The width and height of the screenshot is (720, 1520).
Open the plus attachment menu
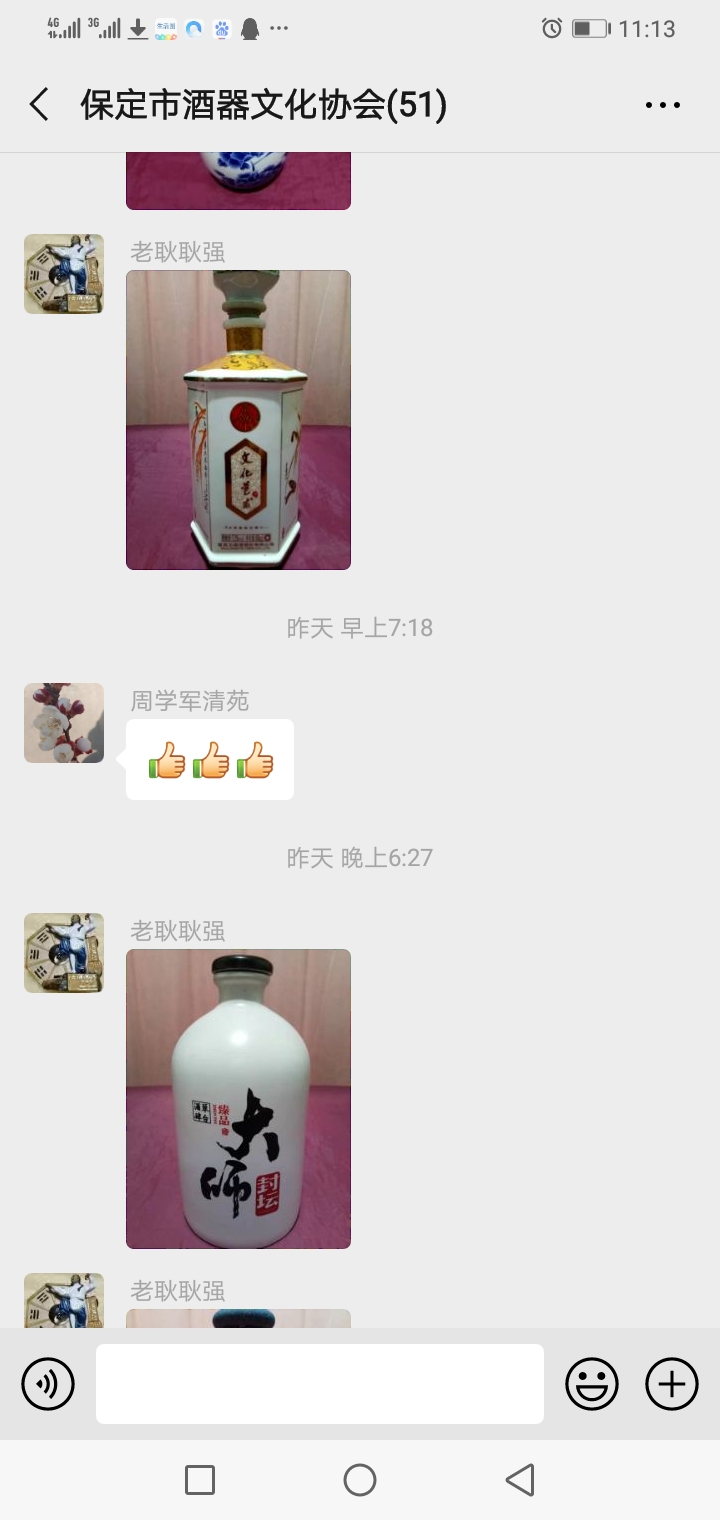pyautogui.click(x=672, y=1384)
